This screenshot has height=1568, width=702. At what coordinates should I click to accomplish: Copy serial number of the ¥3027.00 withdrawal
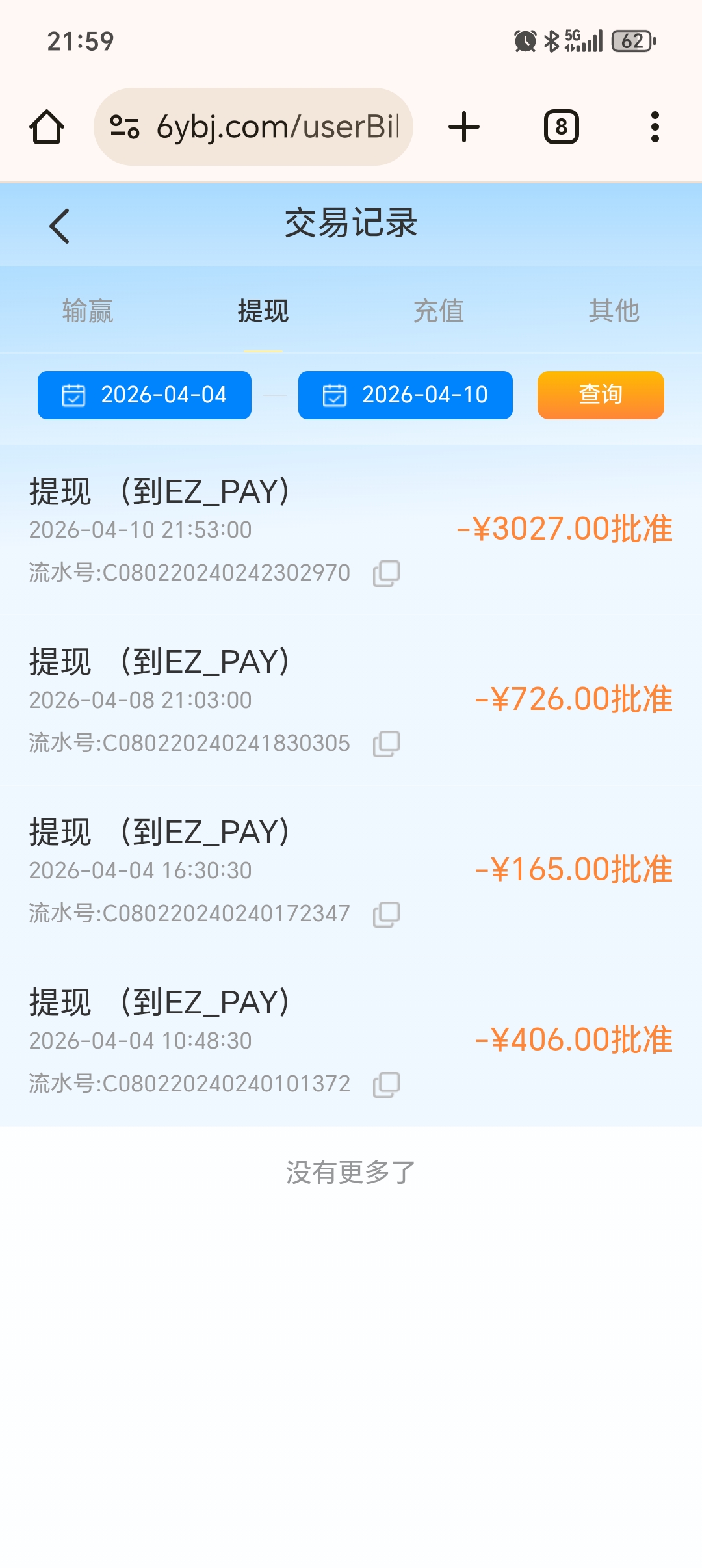386,573
